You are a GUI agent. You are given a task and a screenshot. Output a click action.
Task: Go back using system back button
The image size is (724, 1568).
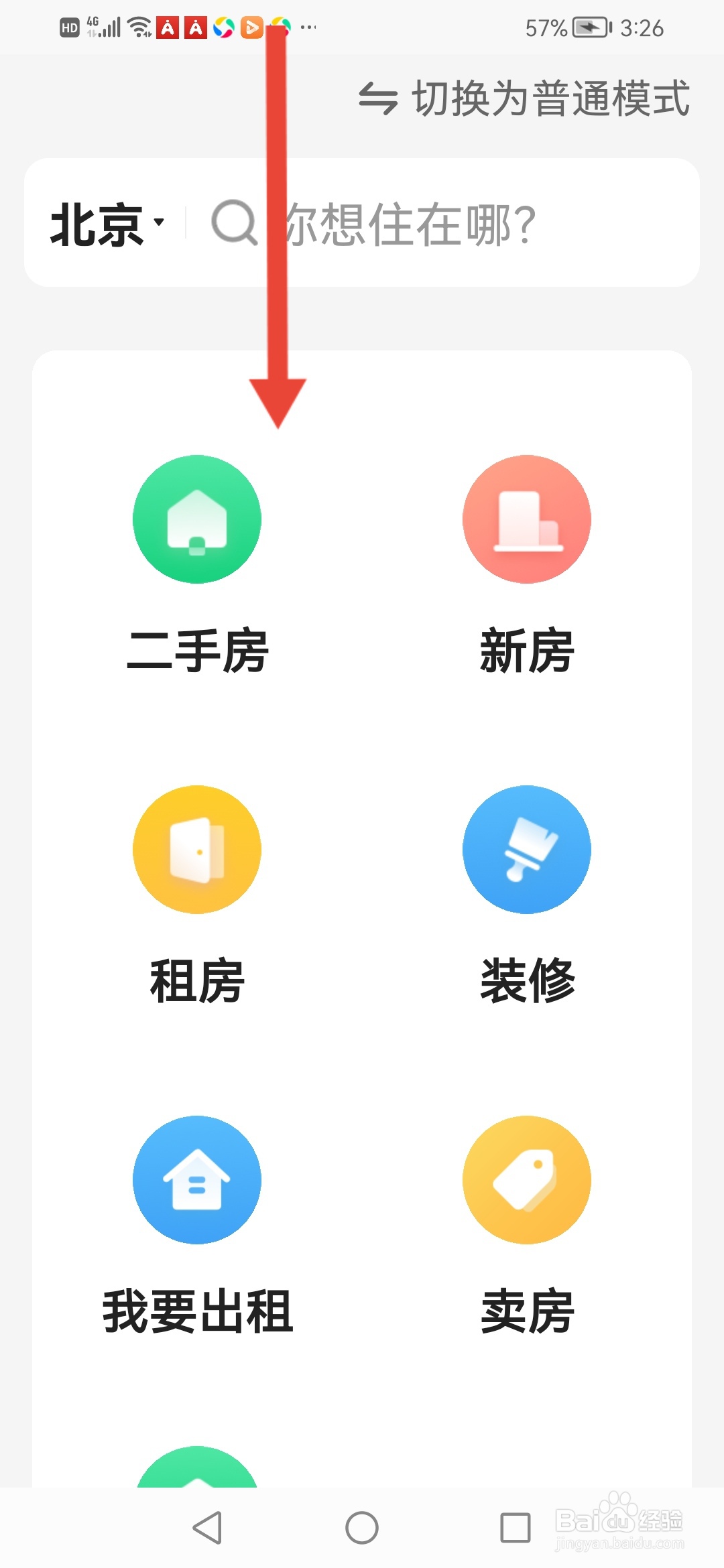[x=207, y=1528]
